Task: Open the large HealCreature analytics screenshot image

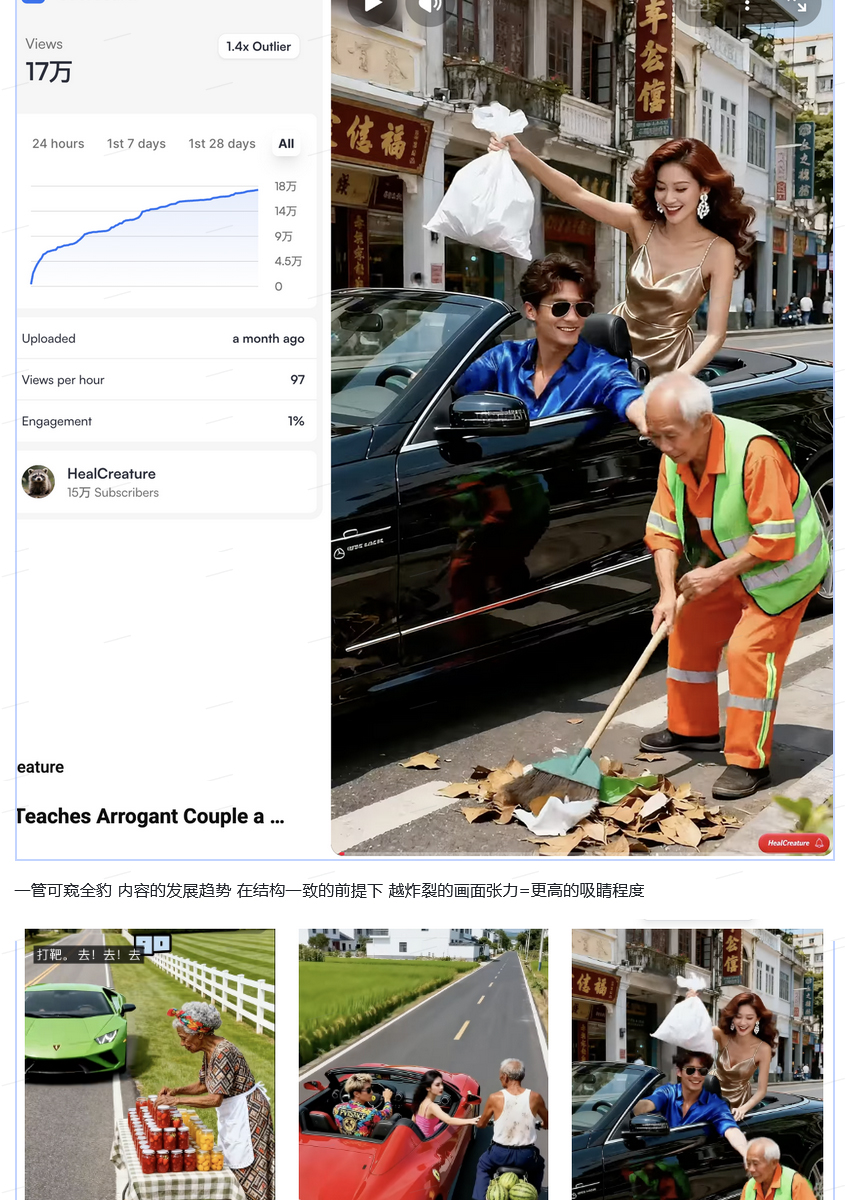Action: tap(425, 430)
